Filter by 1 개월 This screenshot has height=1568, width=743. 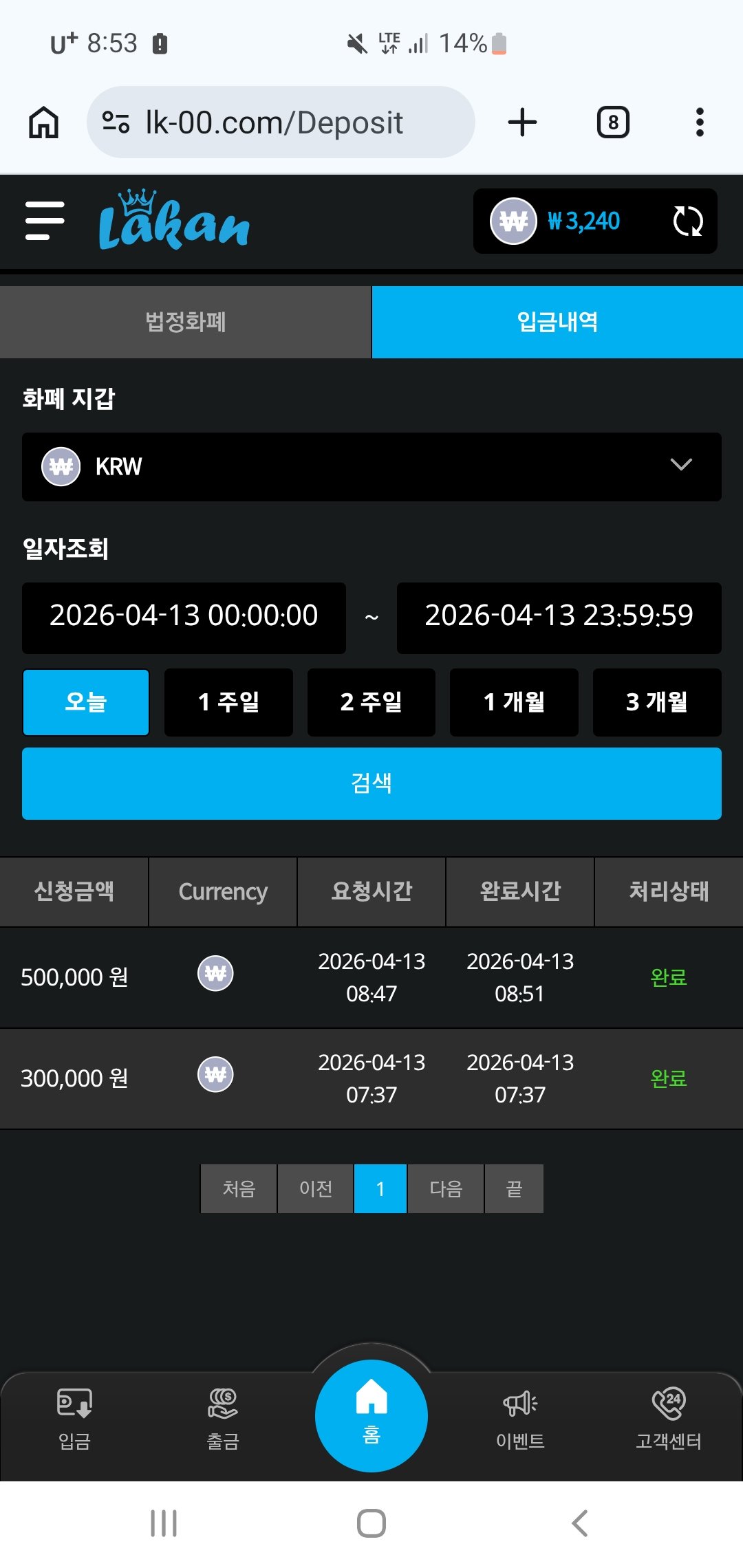514,702
